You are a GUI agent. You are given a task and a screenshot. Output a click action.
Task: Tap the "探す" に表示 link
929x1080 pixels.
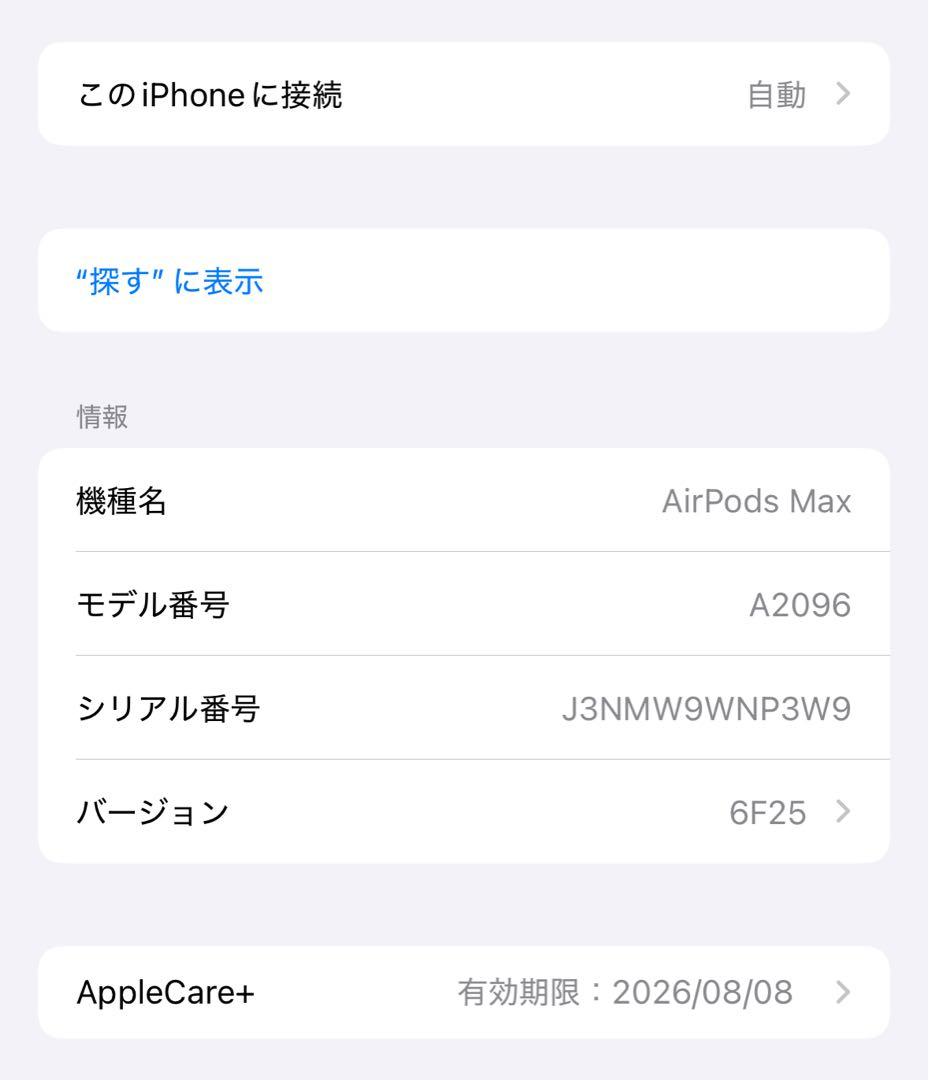pyautogui.click(x=170, y=281)
